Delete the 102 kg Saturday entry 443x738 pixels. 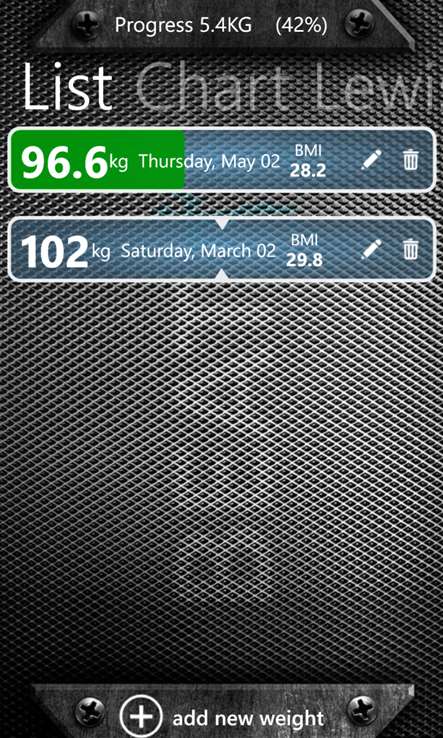(411, 249)
